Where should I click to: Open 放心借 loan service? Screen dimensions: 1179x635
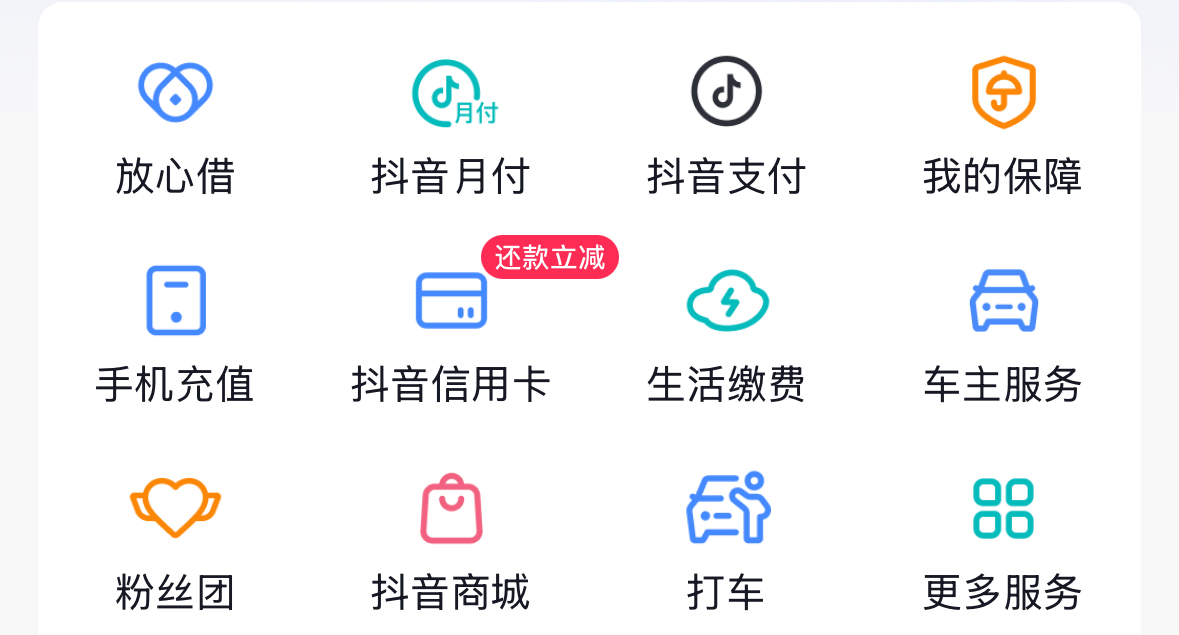click(x=175, y=93)
